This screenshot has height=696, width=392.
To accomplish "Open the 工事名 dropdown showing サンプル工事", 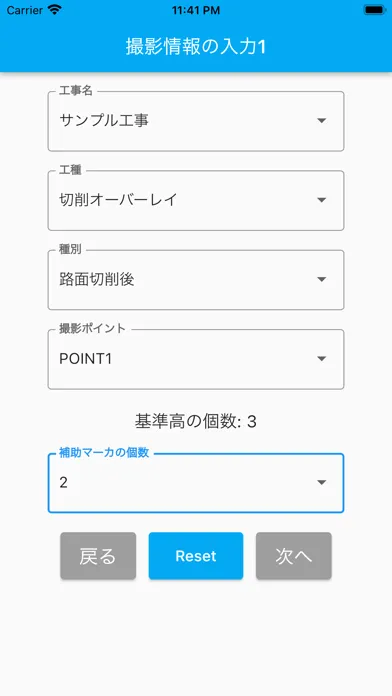I will (196, 121).
